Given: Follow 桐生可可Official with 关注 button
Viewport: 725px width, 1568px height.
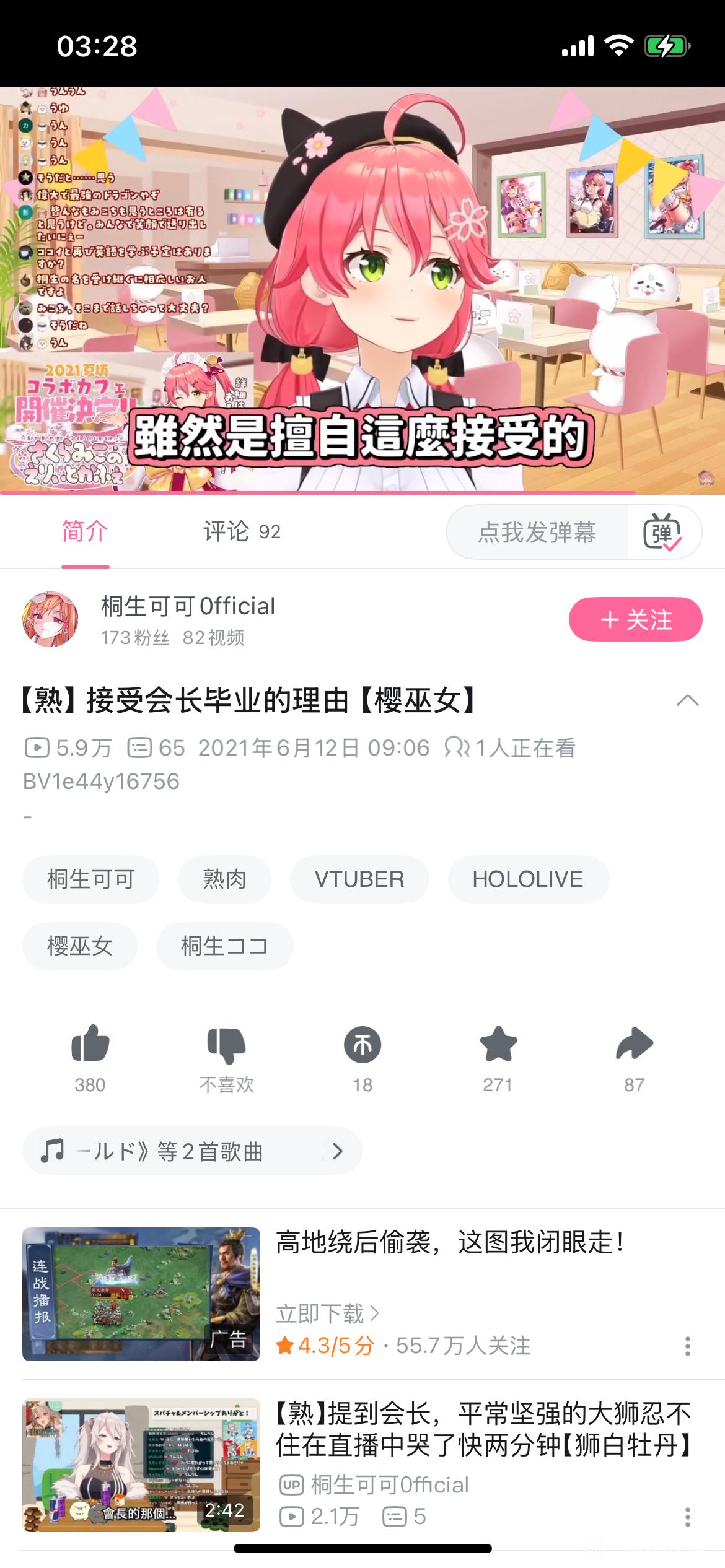Looking at the screenshot, I should tap(635, 619).
